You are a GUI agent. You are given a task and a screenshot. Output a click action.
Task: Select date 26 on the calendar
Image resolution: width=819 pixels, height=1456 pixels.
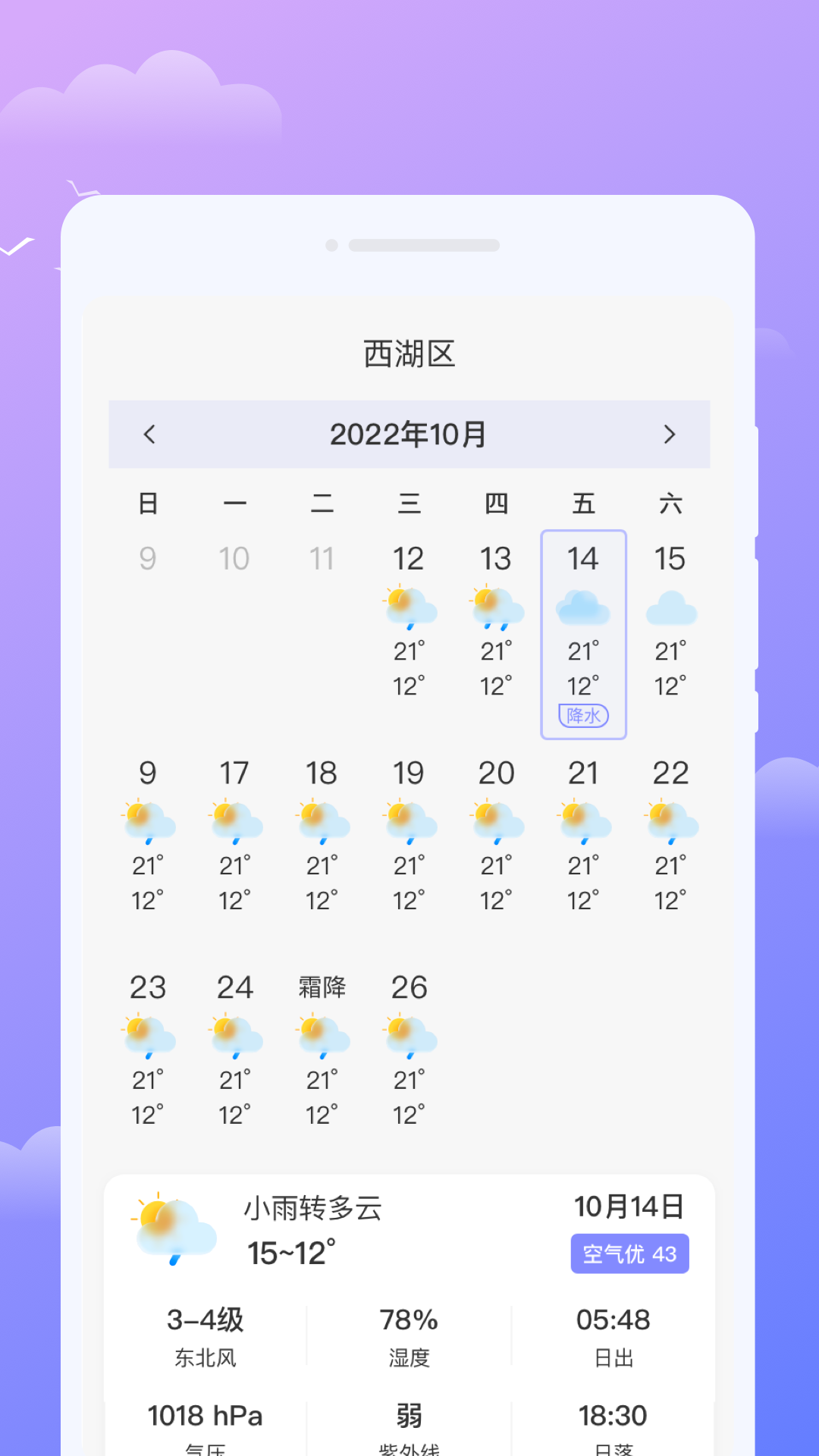pos(409,987)
